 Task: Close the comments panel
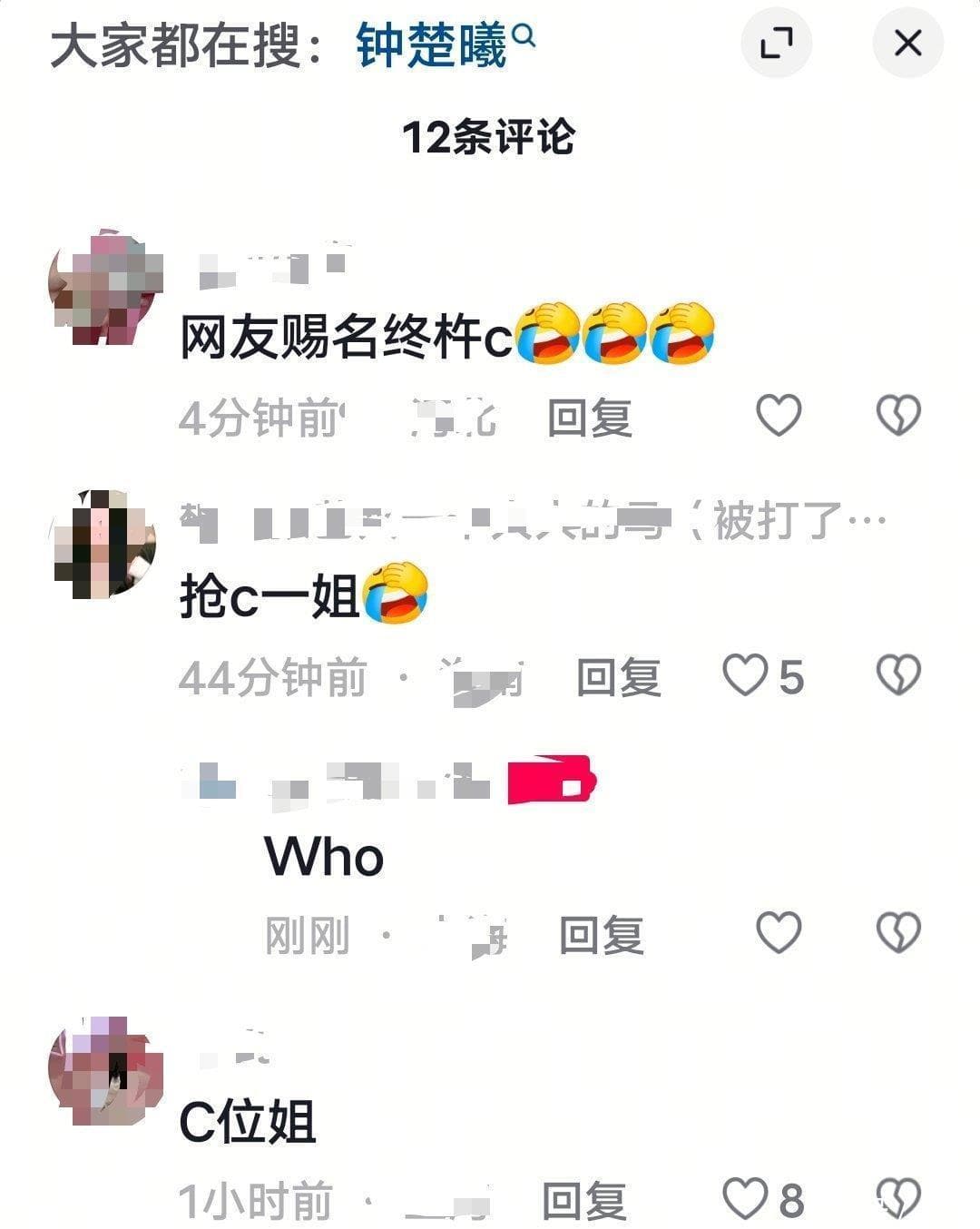[907, 43]
